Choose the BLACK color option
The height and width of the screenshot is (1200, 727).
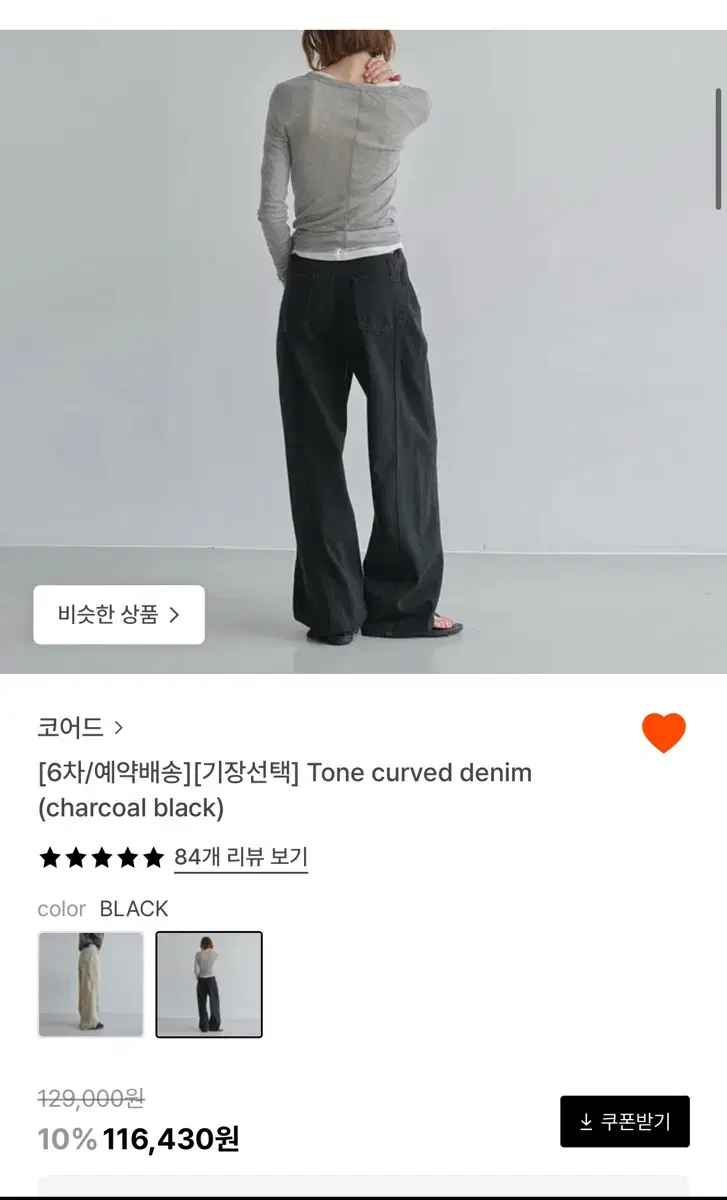tap(134, 909)
